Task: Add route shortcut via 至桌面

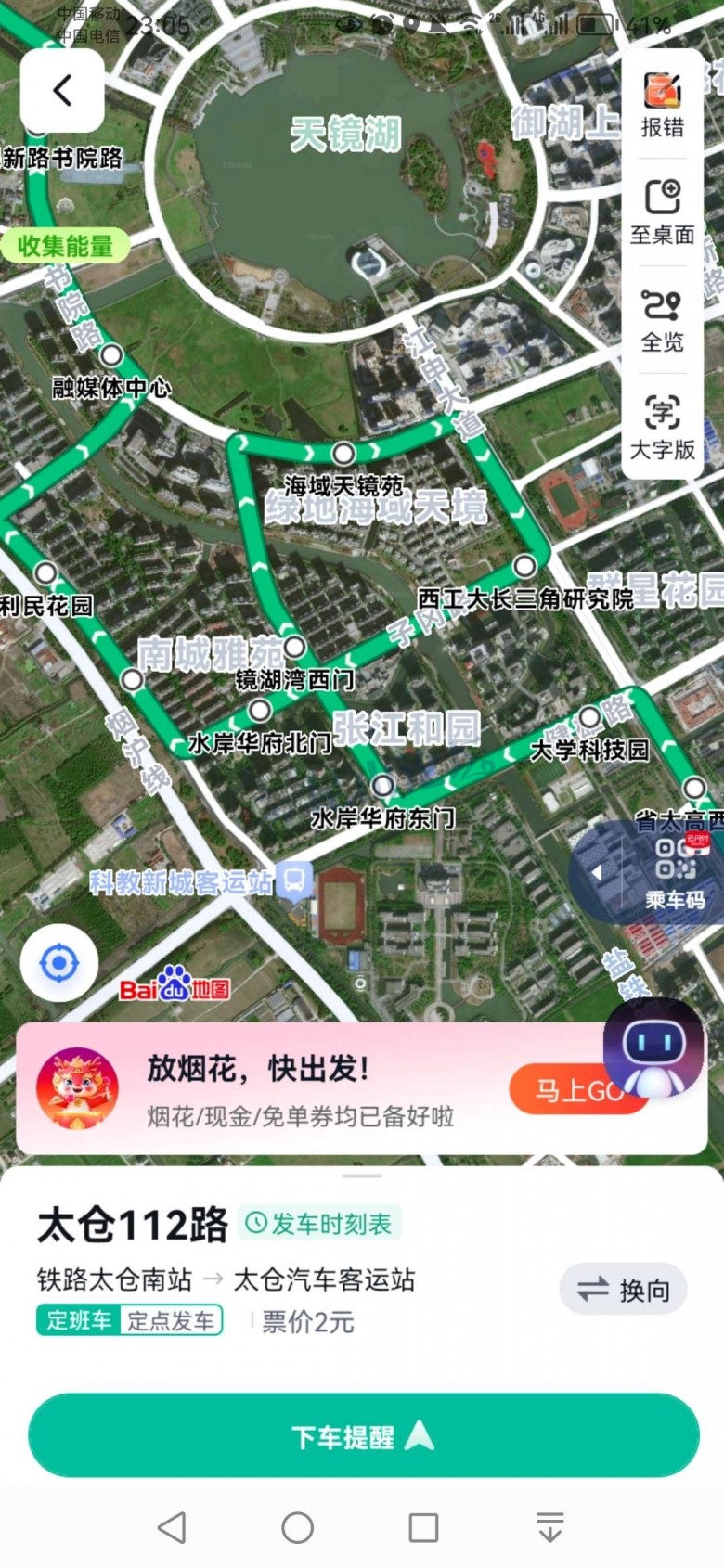Action: 662,212
